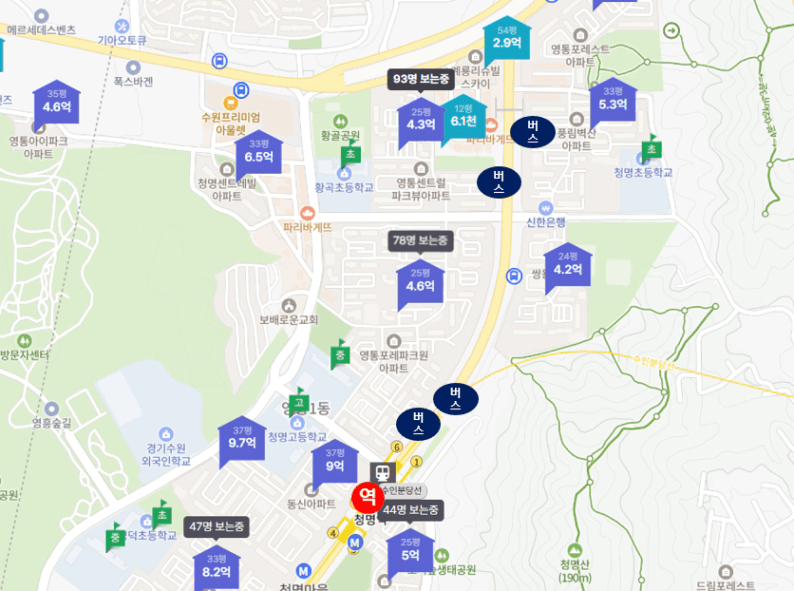Viewport: 794px width, 591px height.
Task: Tap the 33평 8.2억 marker with 47명 보는중
Action: [x=216, y=568]
